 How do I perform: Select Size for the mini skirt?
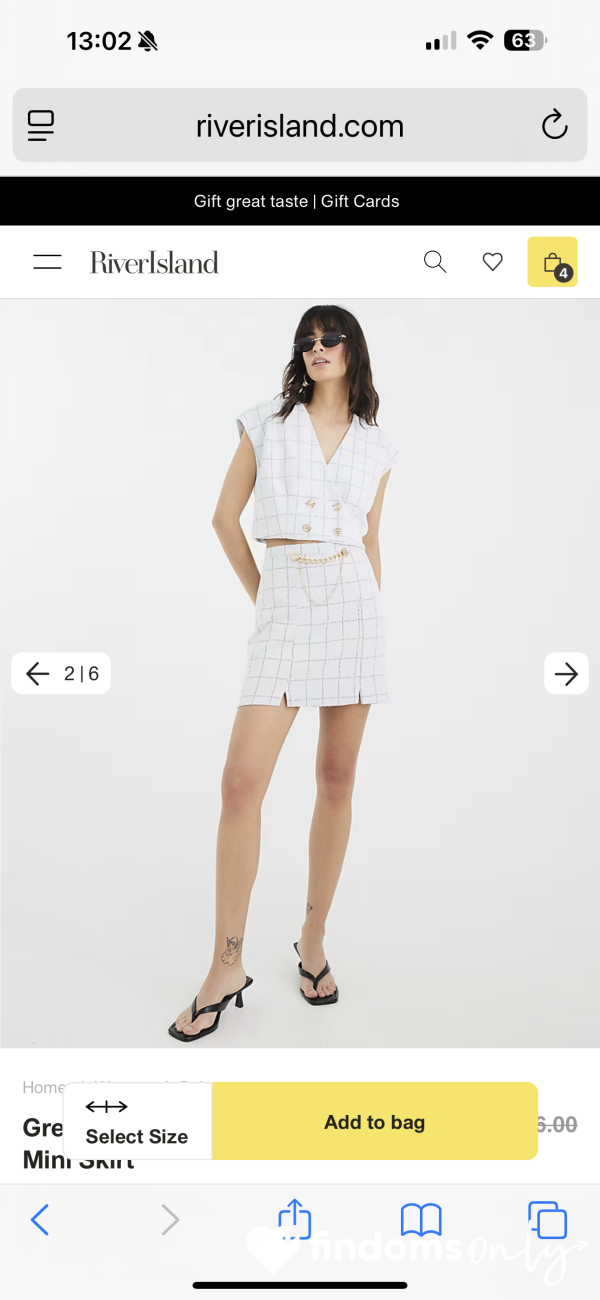point(137,1121)
